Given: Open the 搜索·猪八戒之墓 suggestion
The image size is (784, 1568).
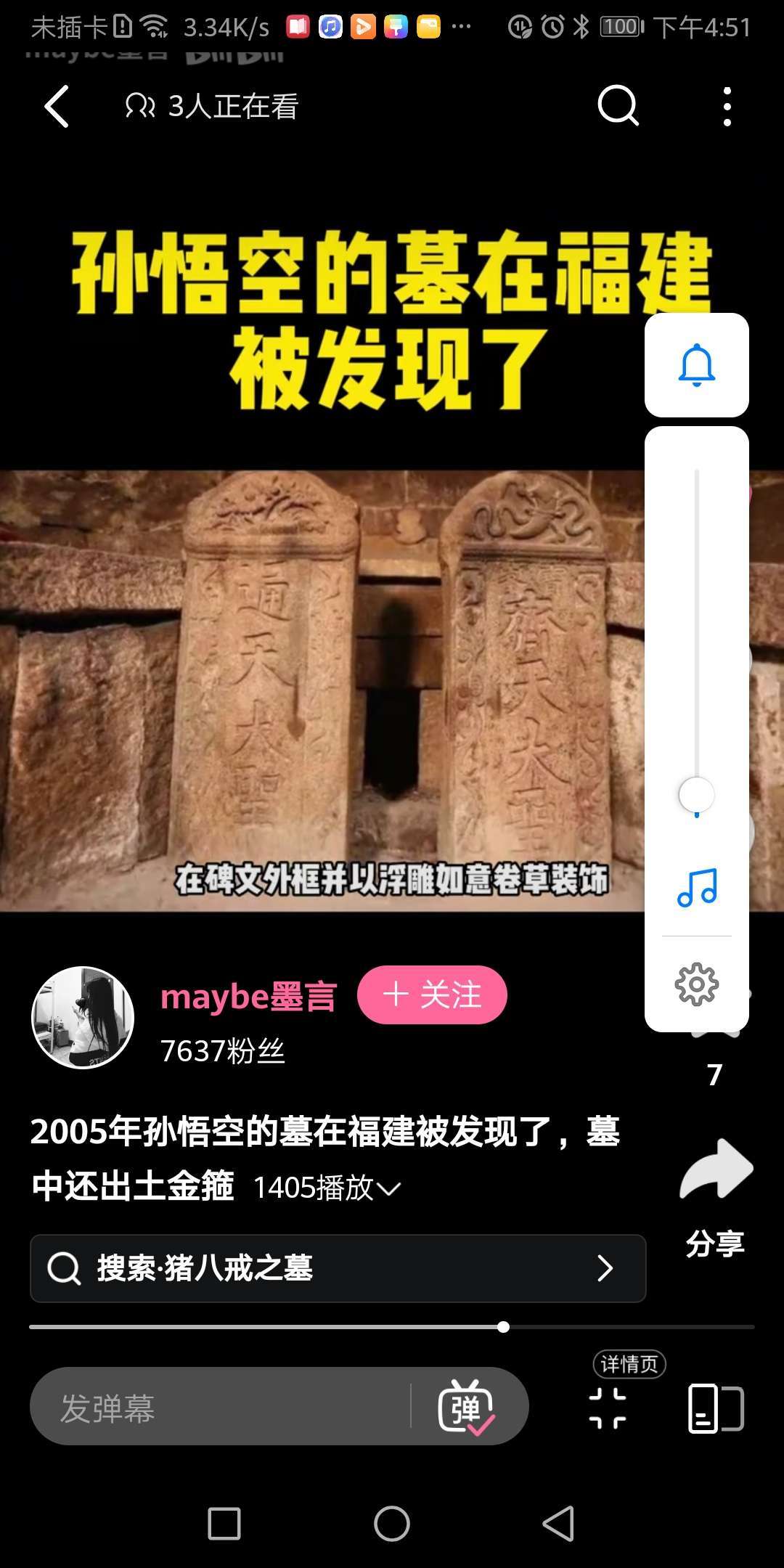Looking at the screenshot, I should click(338, 1268).
